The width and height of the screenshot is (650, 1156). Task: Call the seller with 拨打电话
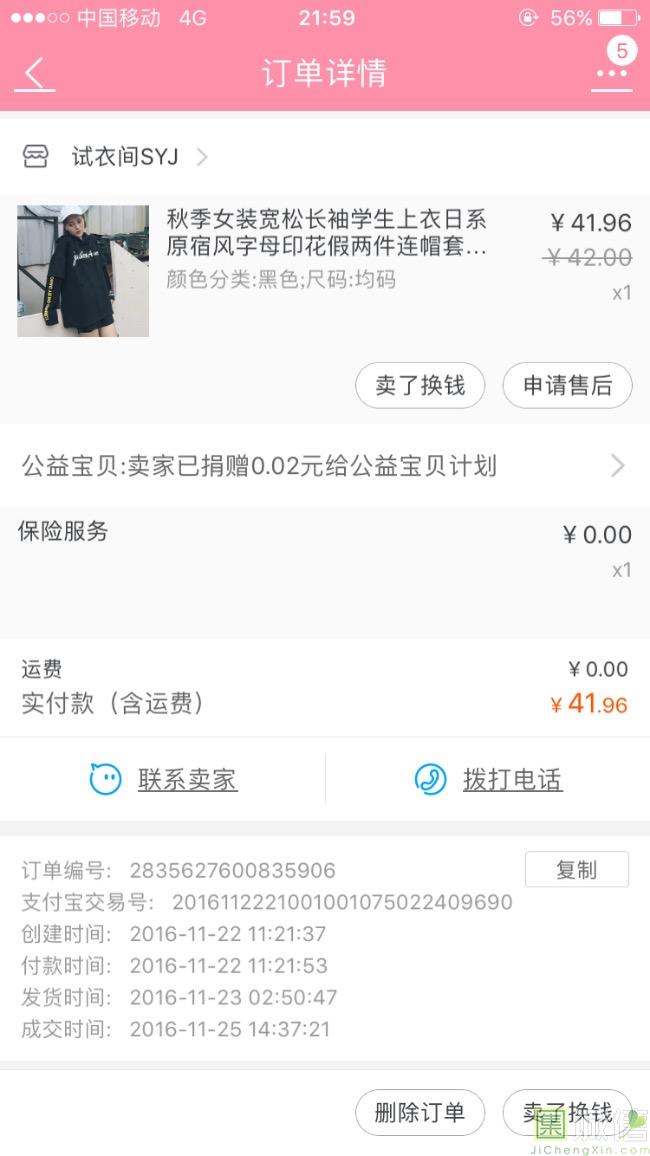point(489,780)
